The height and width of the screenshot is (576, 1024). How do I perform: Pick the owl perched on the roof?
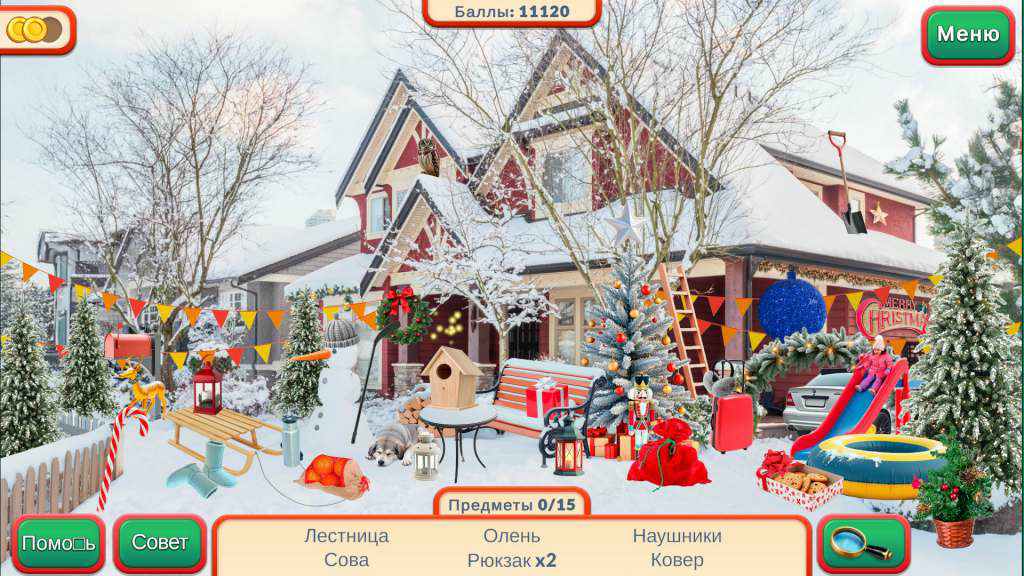(x=429, y=156)
